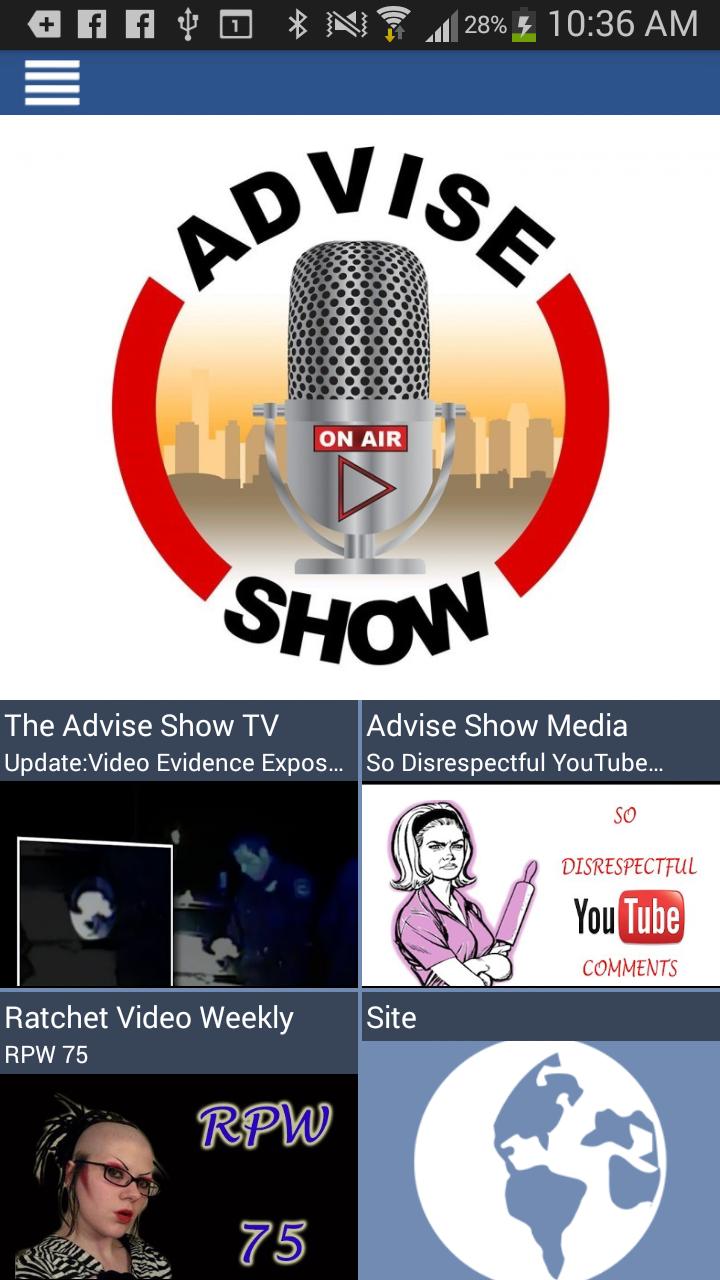720x1280 pixels.
Task: Open the RPW 75 episode
Action: pyautogui.click(x=46, y=1054)
